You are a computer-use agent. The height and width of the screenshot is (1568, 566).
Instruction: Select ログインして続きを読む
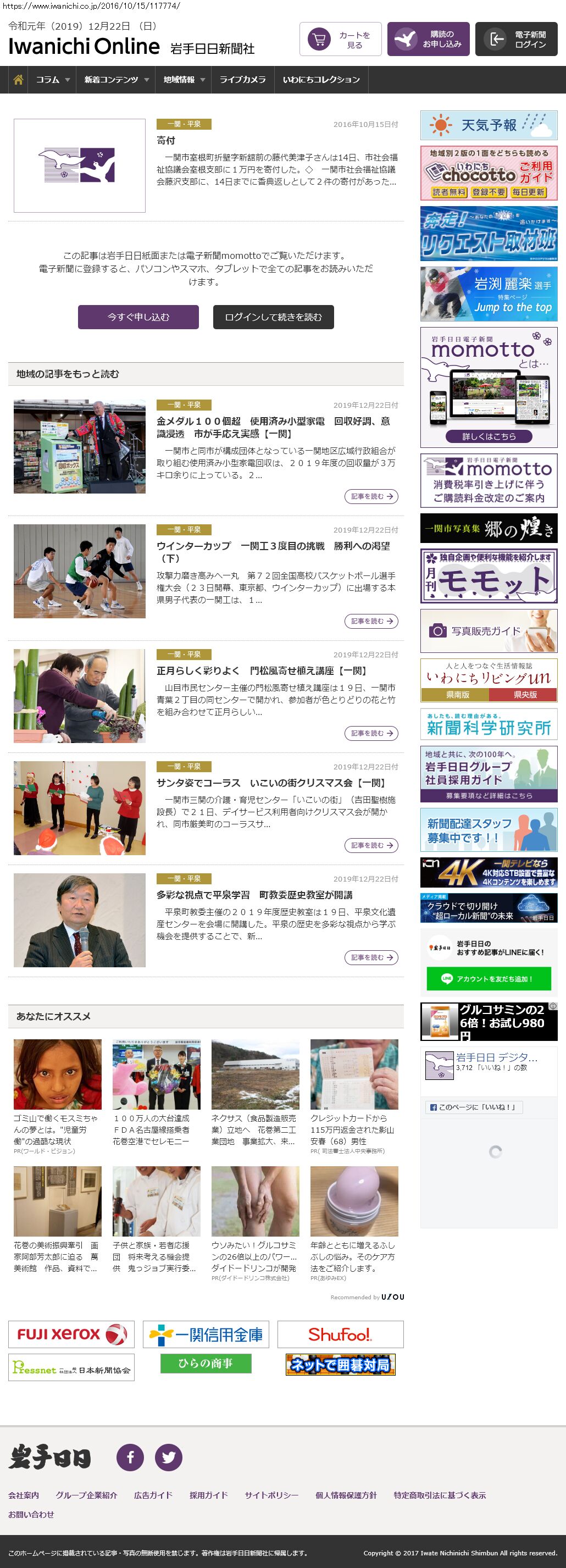273,317
